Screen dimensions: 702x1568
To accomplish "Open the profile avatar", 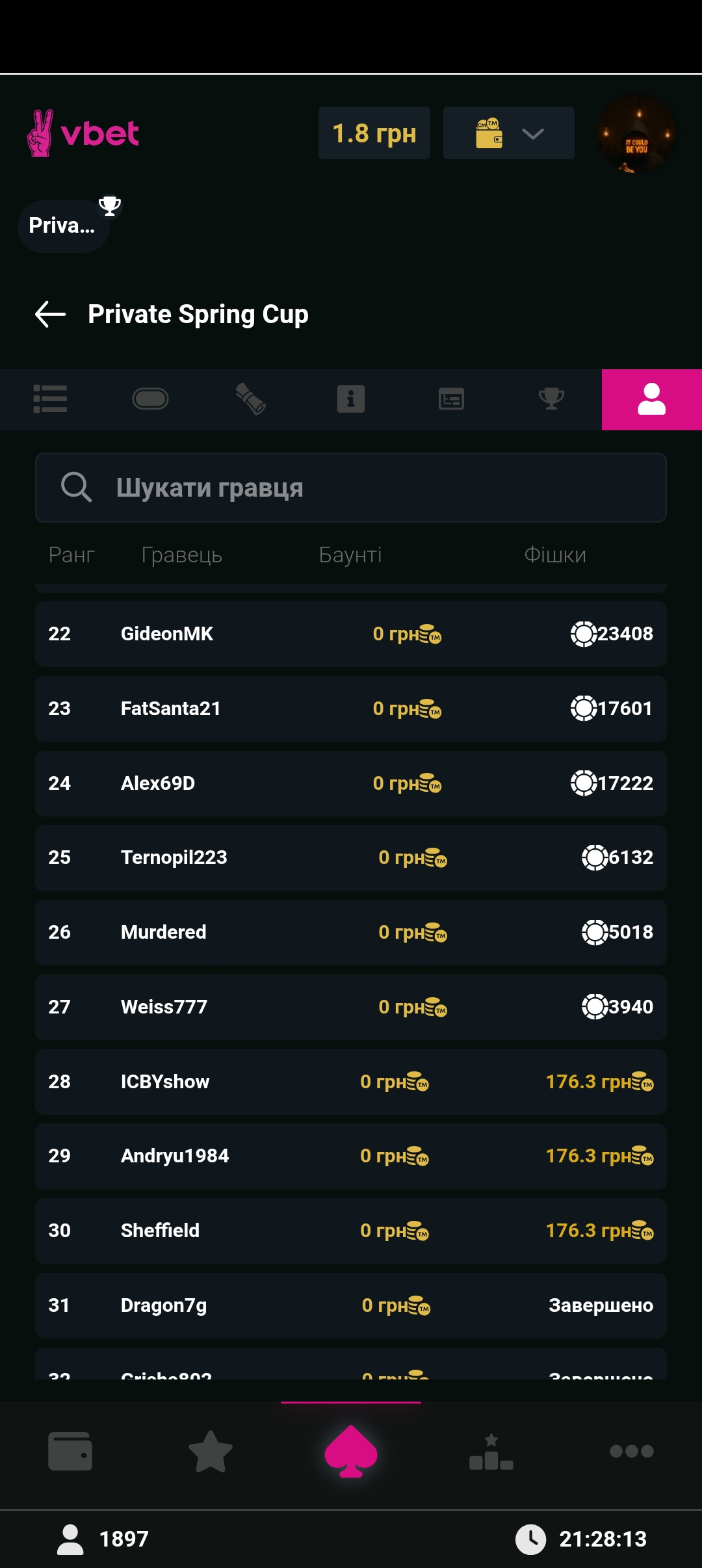I will [636, 135].
